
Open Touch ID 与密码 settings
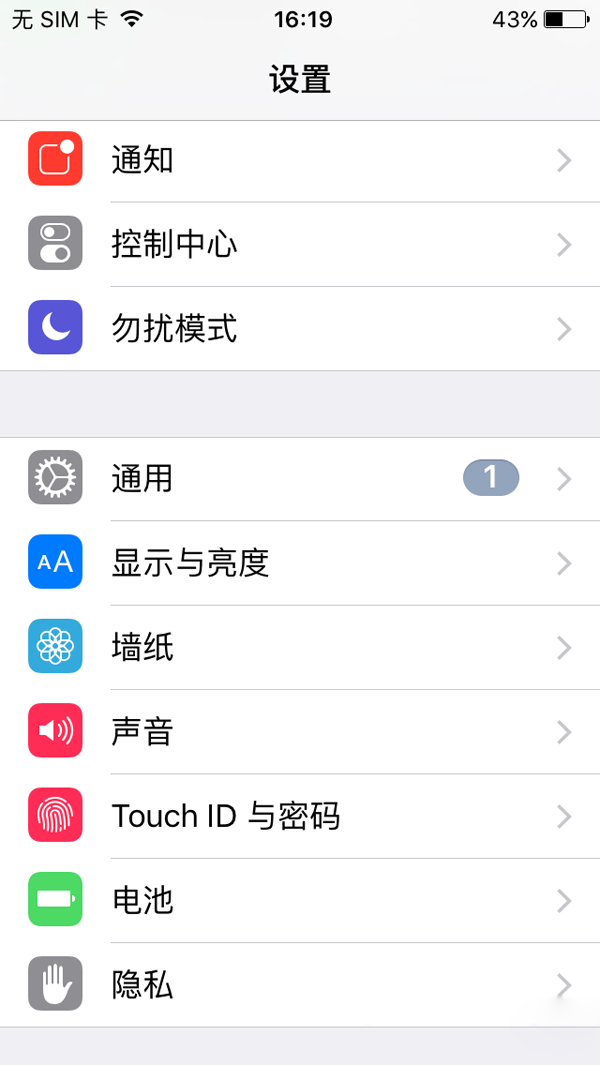pyautogui.click(x=300, y=816)
